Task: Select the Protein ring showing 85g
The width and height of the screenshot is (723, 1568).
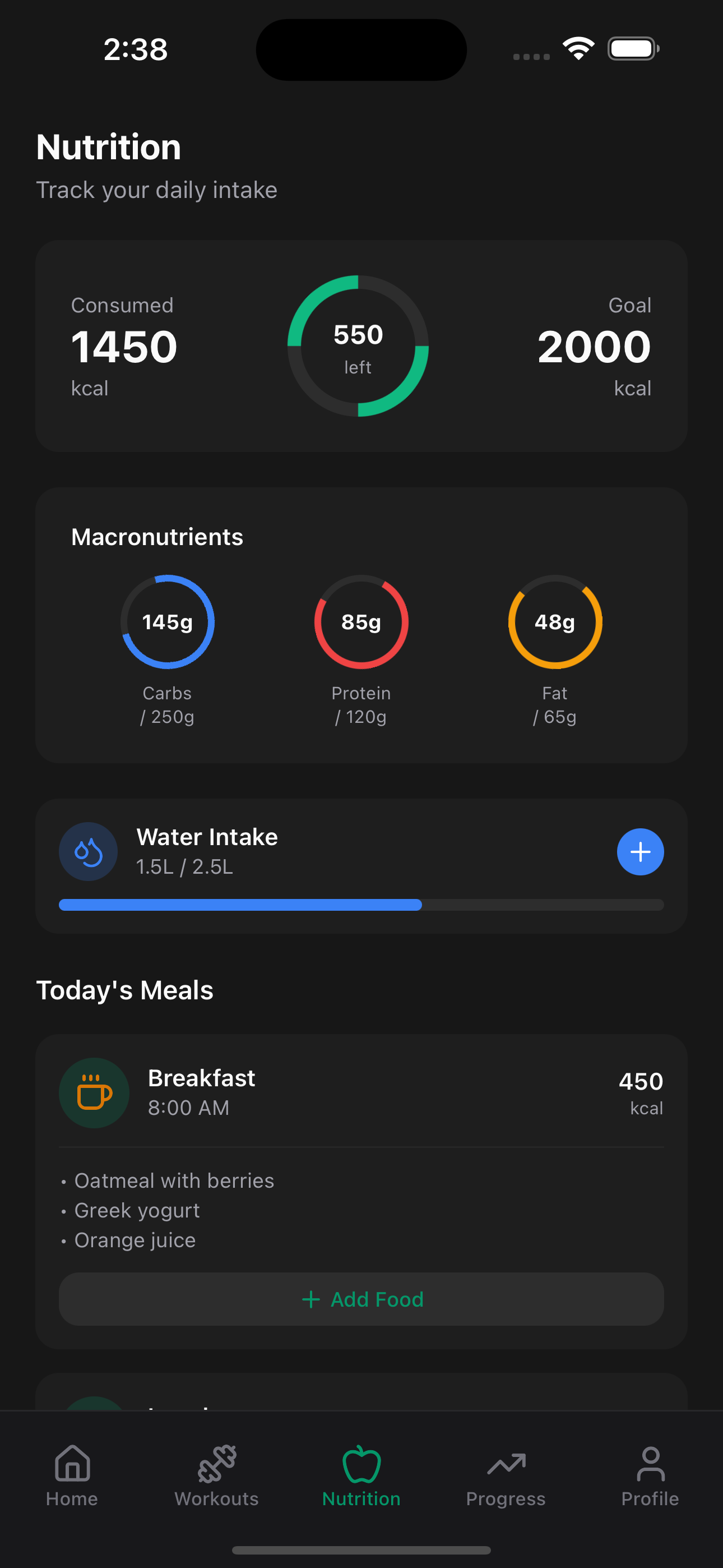Action: [361, 621]
